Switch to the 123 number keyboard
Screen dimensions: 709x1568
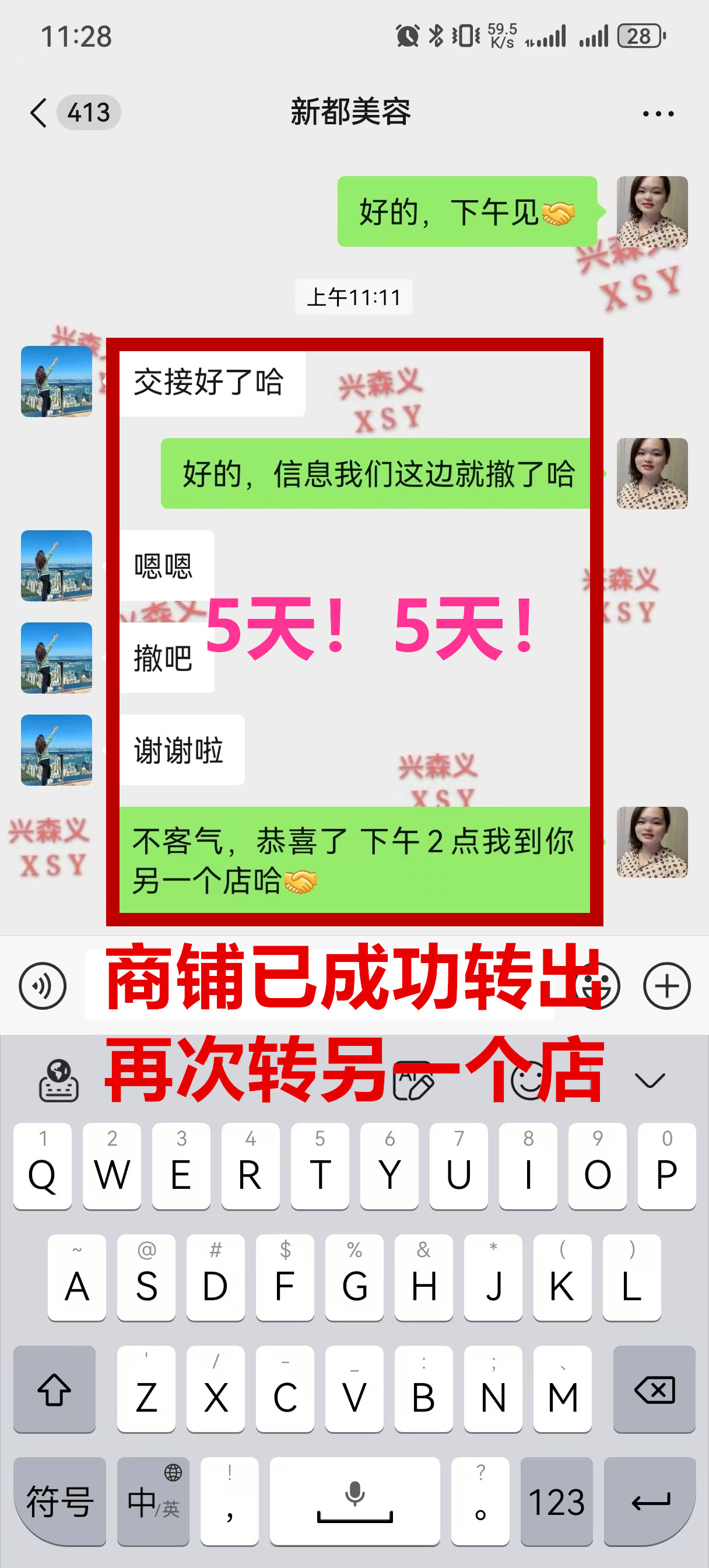(556, 1501)
